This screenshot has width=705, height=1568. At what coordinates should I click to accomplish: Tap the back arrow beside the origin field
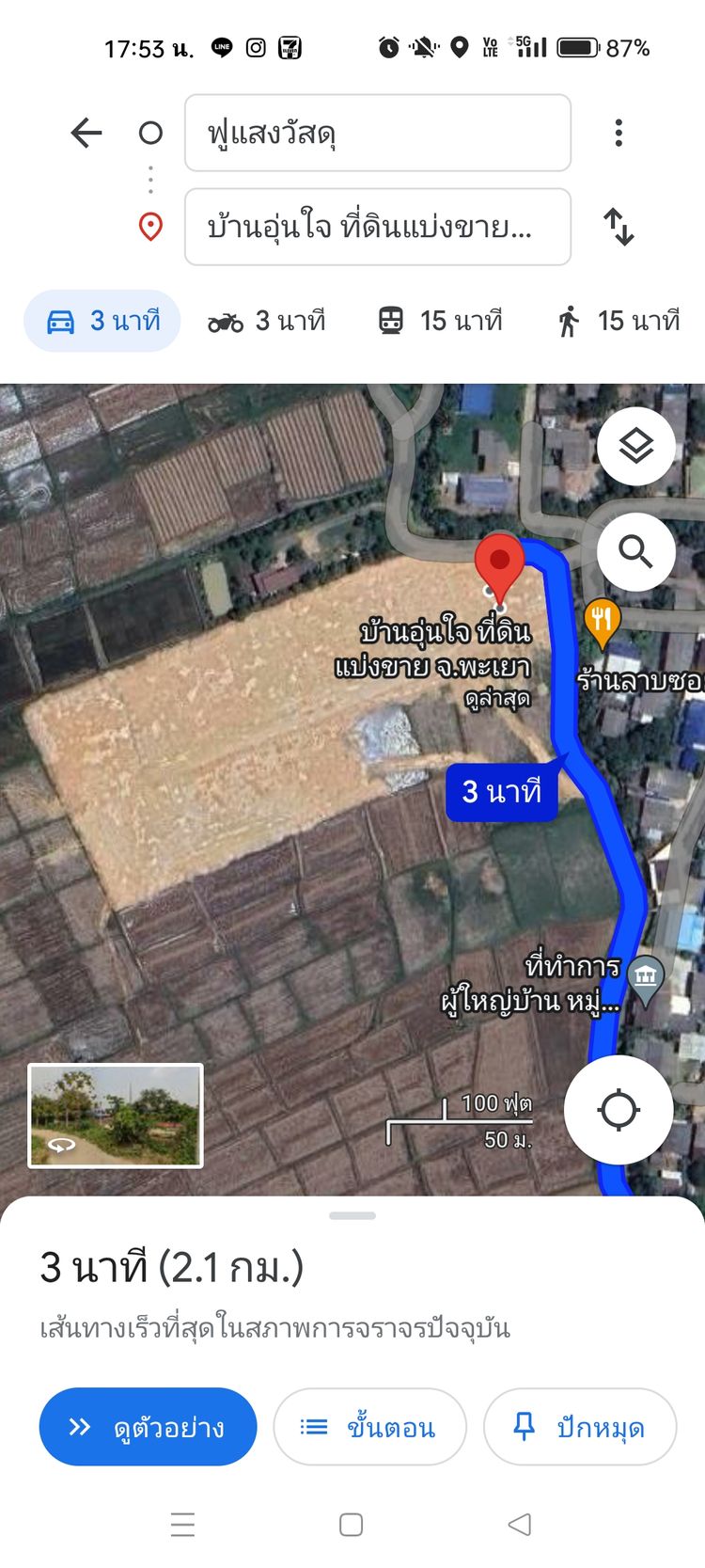(x=86, y=133)
